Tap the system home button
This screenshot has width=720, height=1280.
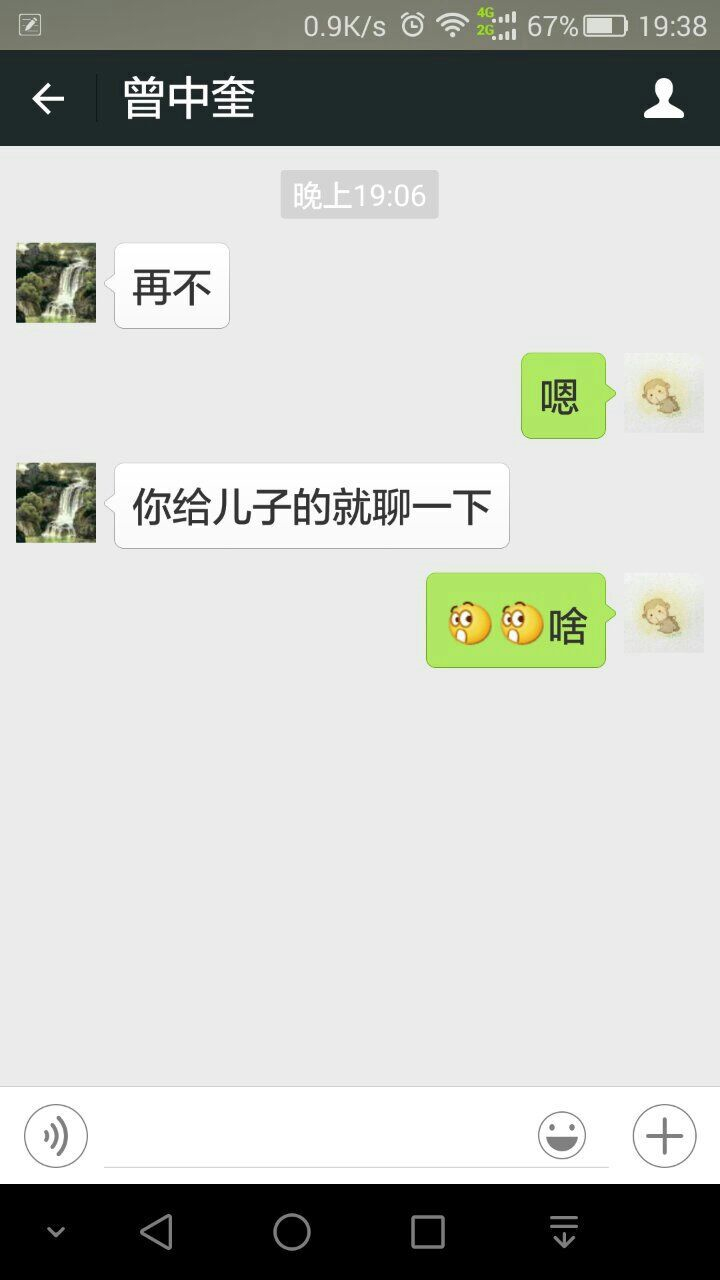pos(292,1232)
